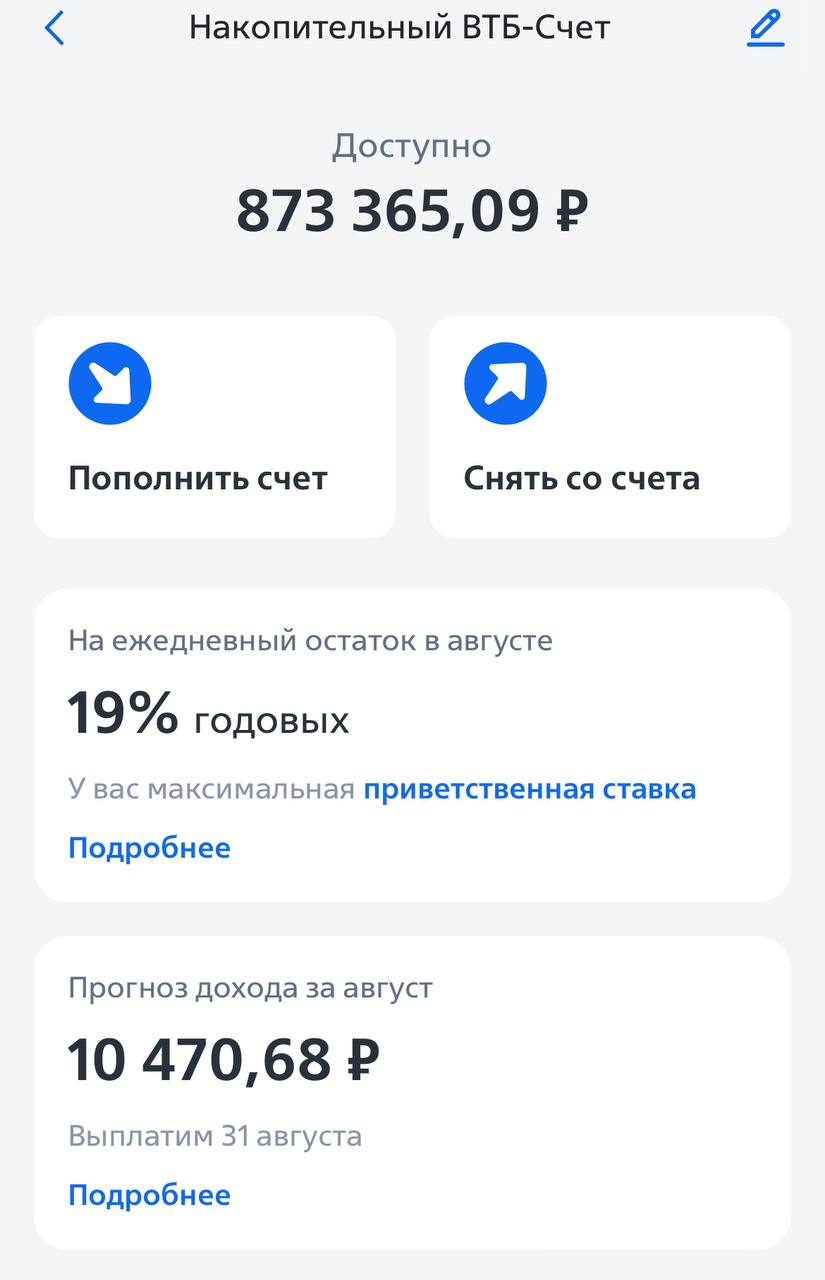Tap Пополнить счет to top up
825x1280 pixels.
[x=214, y=427]
